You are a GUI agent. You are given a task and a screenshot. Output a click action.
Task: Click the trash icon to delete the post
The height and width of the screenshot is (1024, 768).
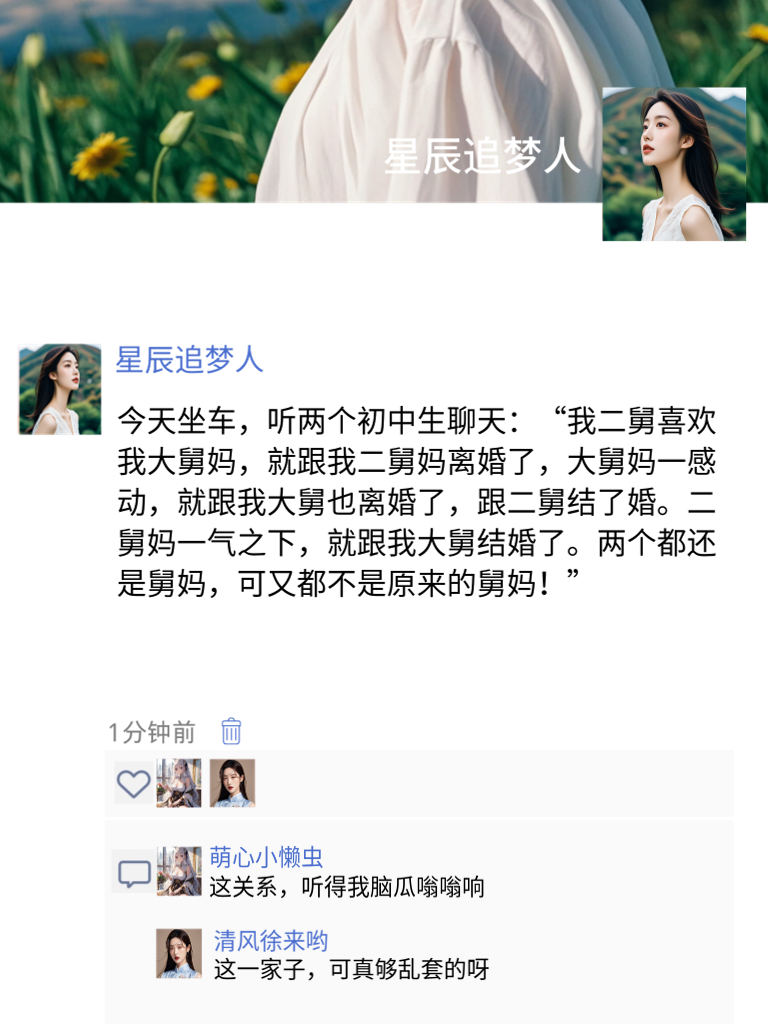click(x=230, y=731)
